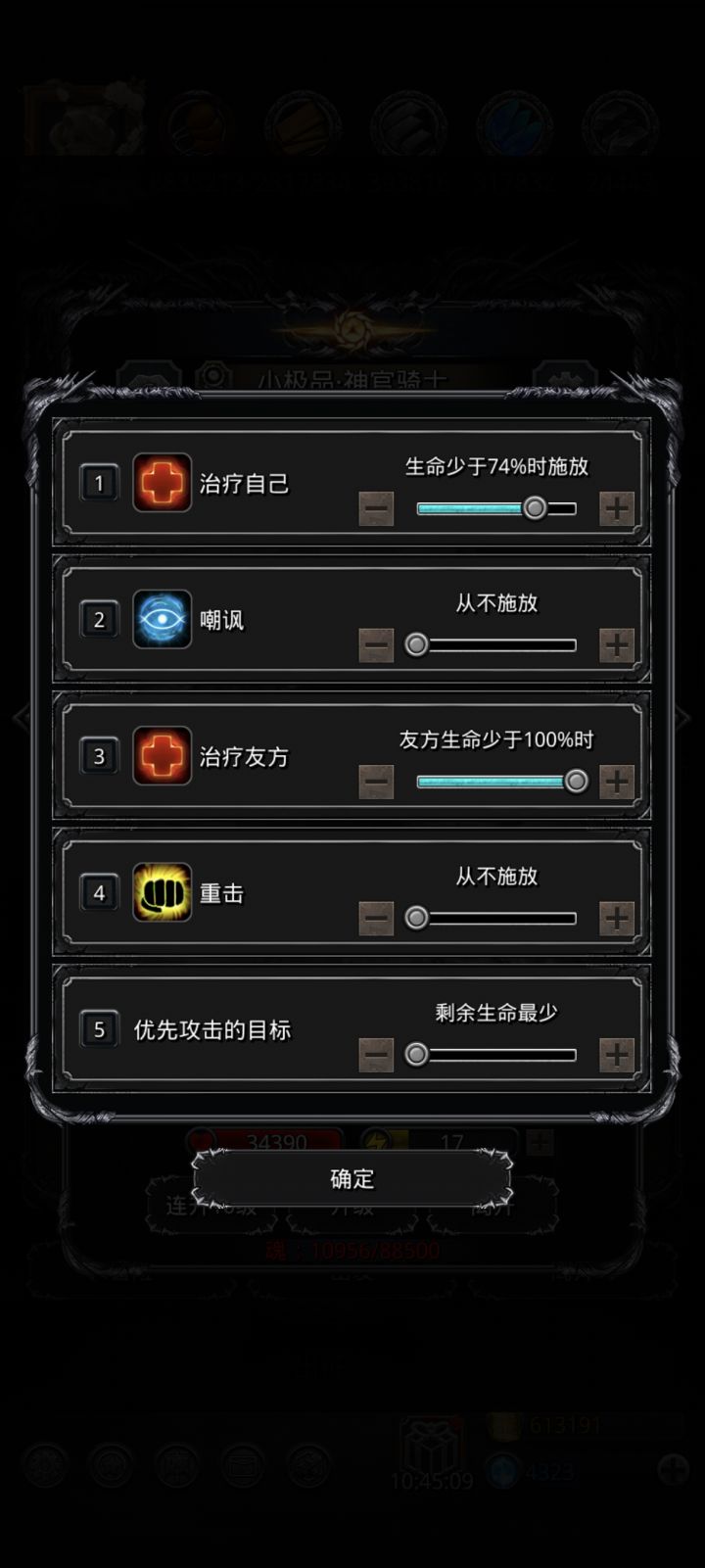The height and width of the screenshot is (1568, 705).
Task: Click the plus stepper for 嘲讽
Action: [x=617, y=645]
